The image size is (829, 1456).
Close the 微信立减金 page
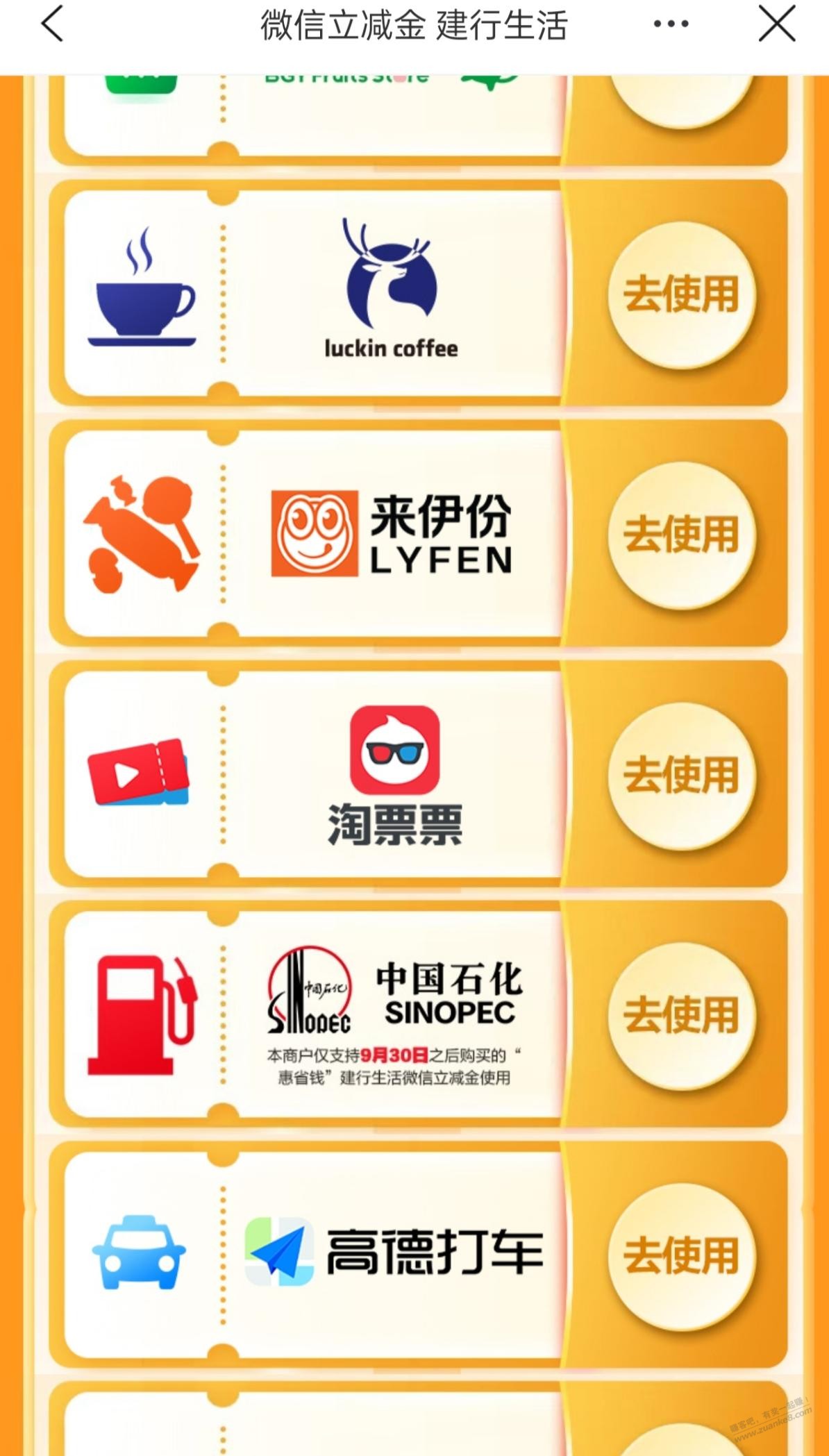pos(776,24)
